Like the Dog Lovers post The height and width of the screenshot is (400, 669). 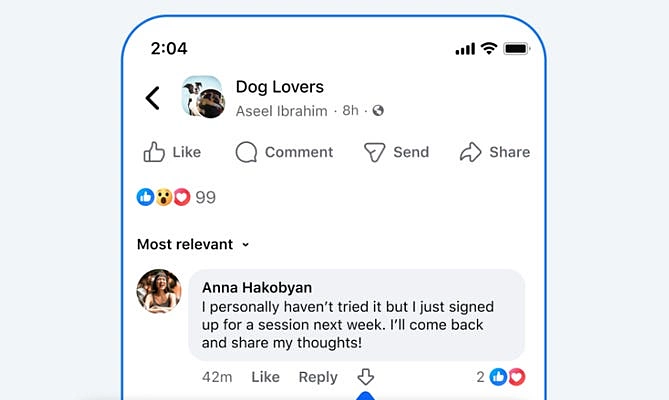(x=172, y=152)
